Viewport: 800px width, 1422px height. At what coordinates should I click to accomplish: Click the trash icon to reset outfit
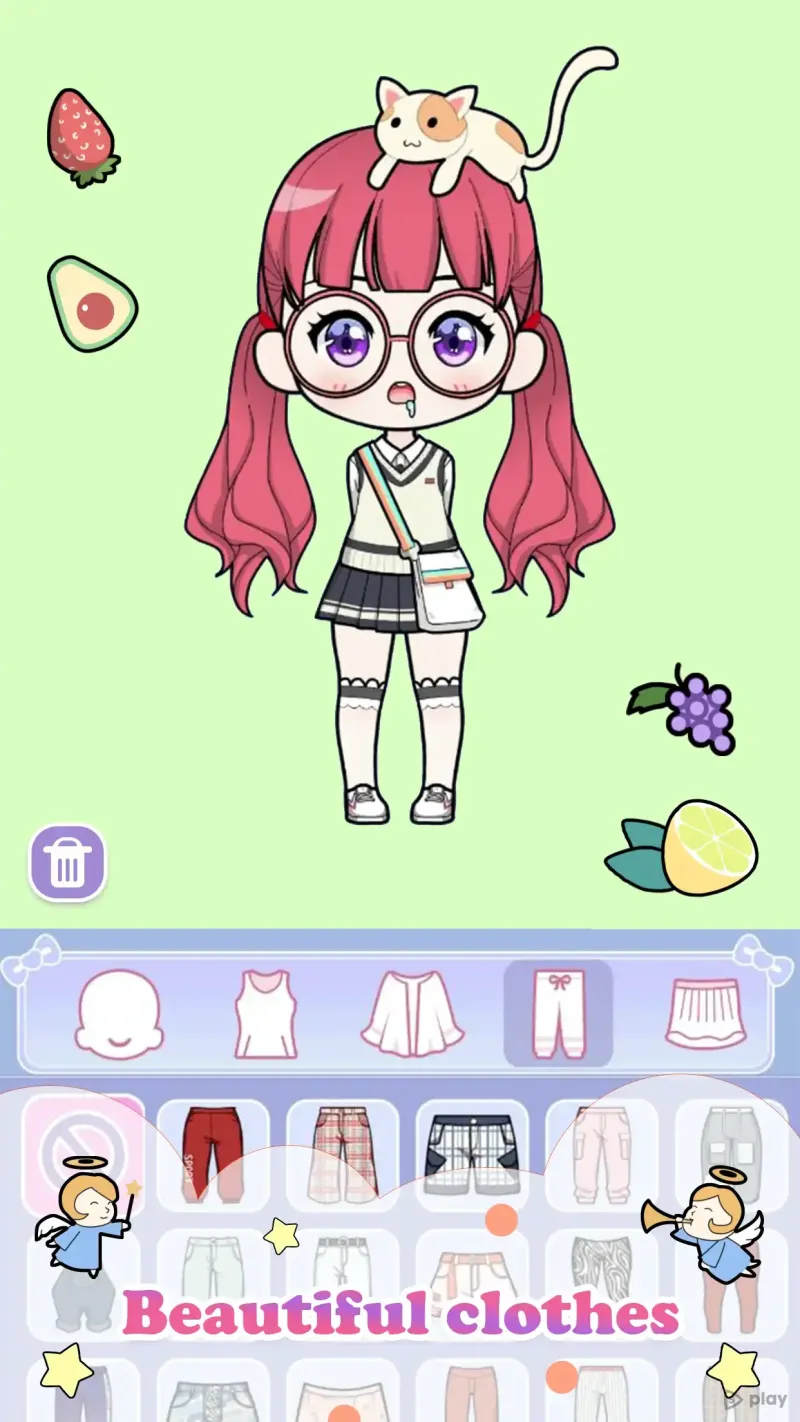(66, 862)
